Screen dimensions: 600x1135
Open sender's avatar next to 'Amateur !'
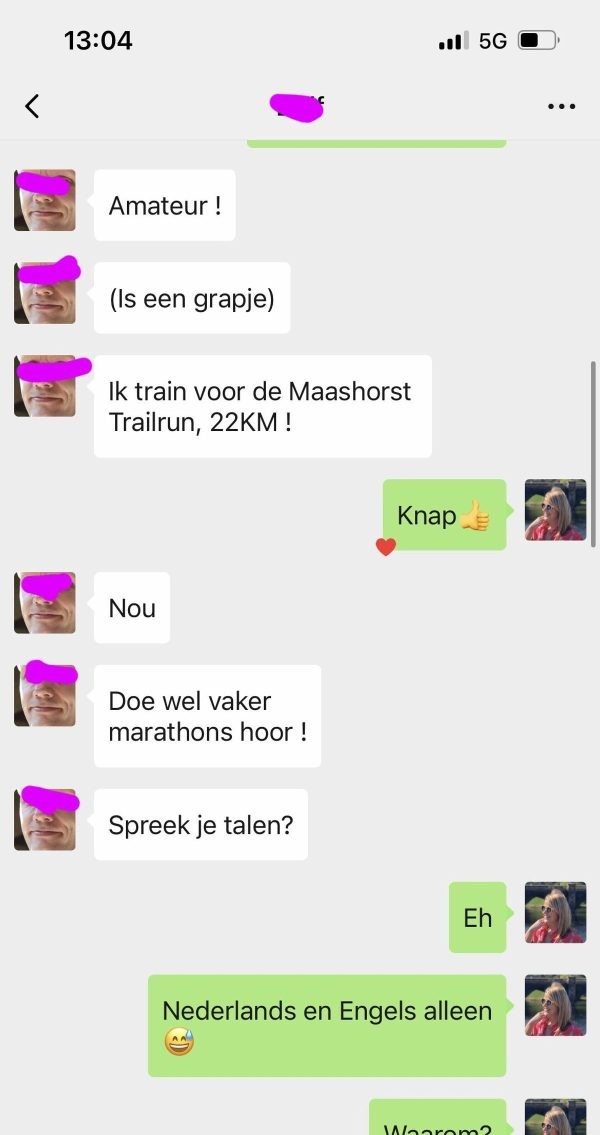click(45, 201)
